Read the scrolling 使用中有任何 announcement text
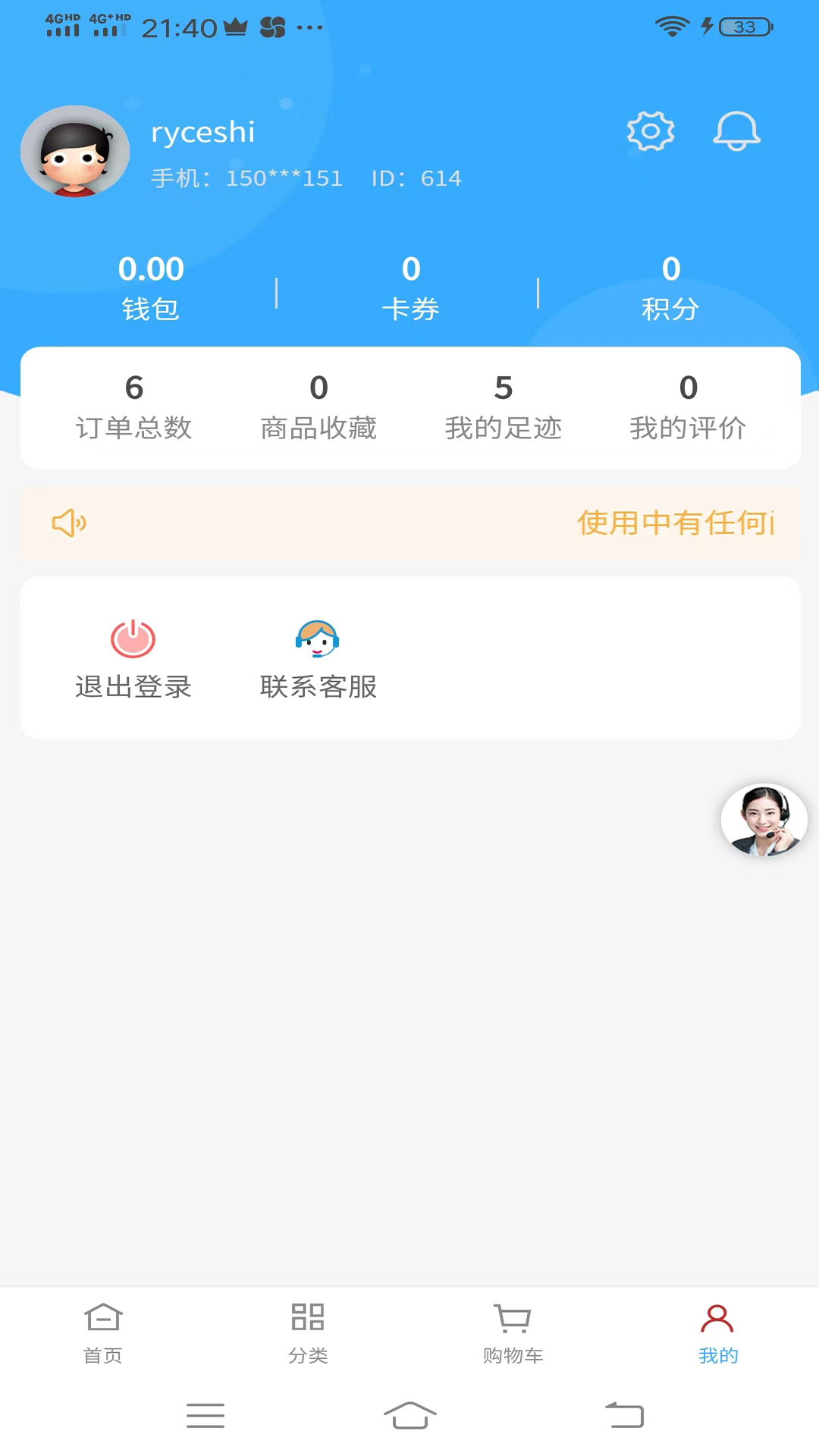This screenshot has height=1456, width=819. tap(674, 523)
